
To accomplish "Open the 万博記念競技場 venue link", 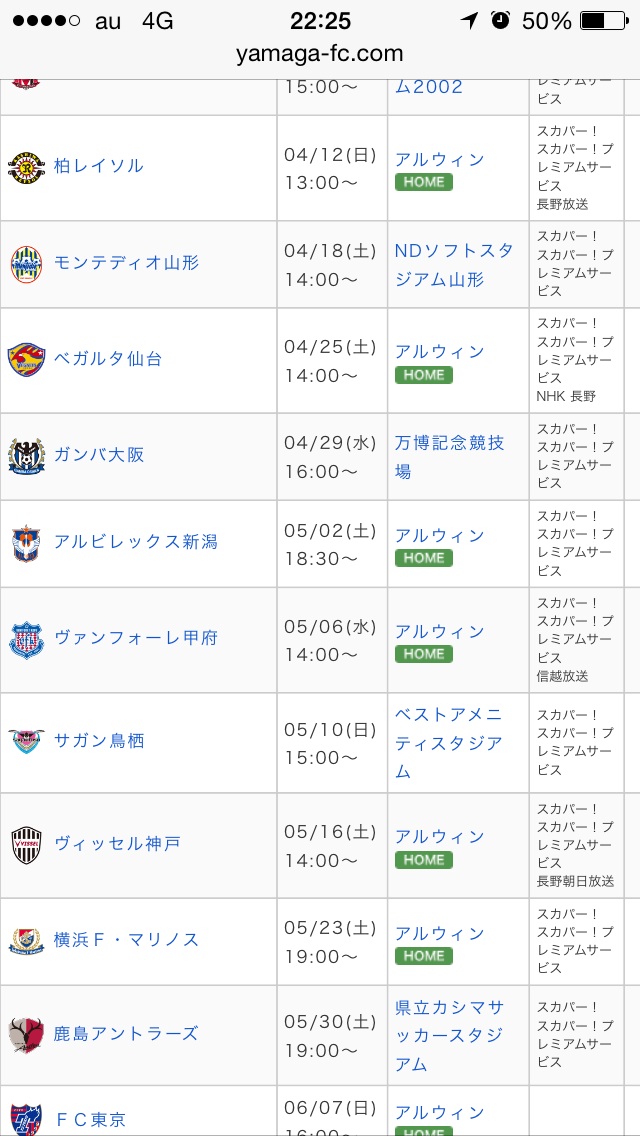I will point(449,456).
